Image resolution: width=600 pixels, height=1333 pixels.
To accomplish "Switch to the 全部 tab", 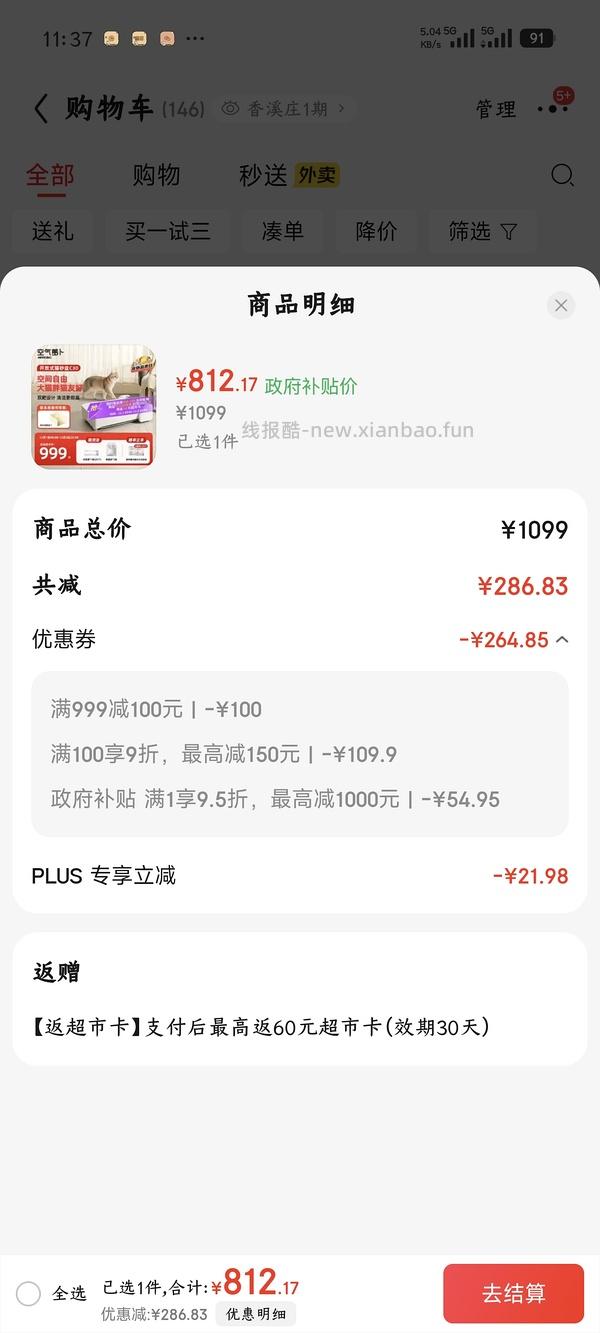I will [x=50, y=175].
